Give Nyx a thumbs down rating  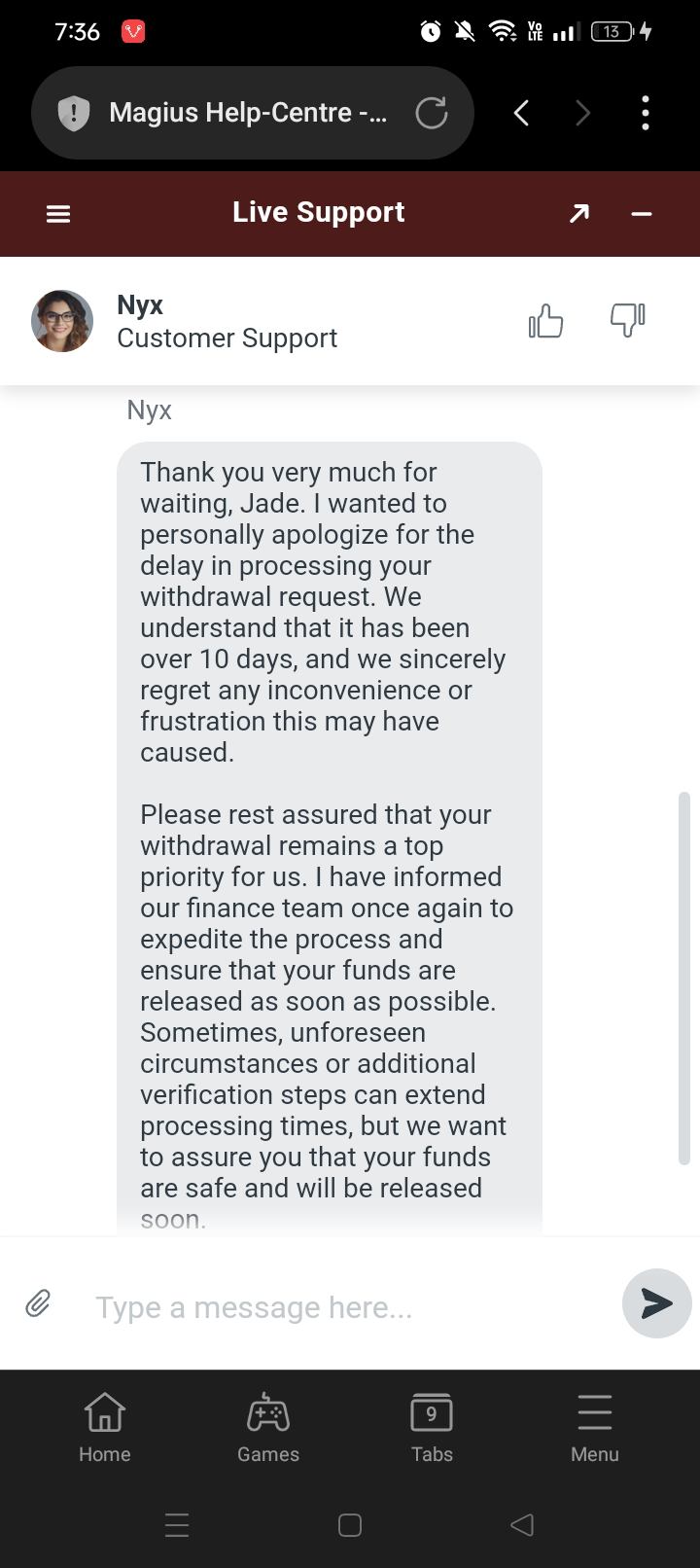tap(627, 321)
